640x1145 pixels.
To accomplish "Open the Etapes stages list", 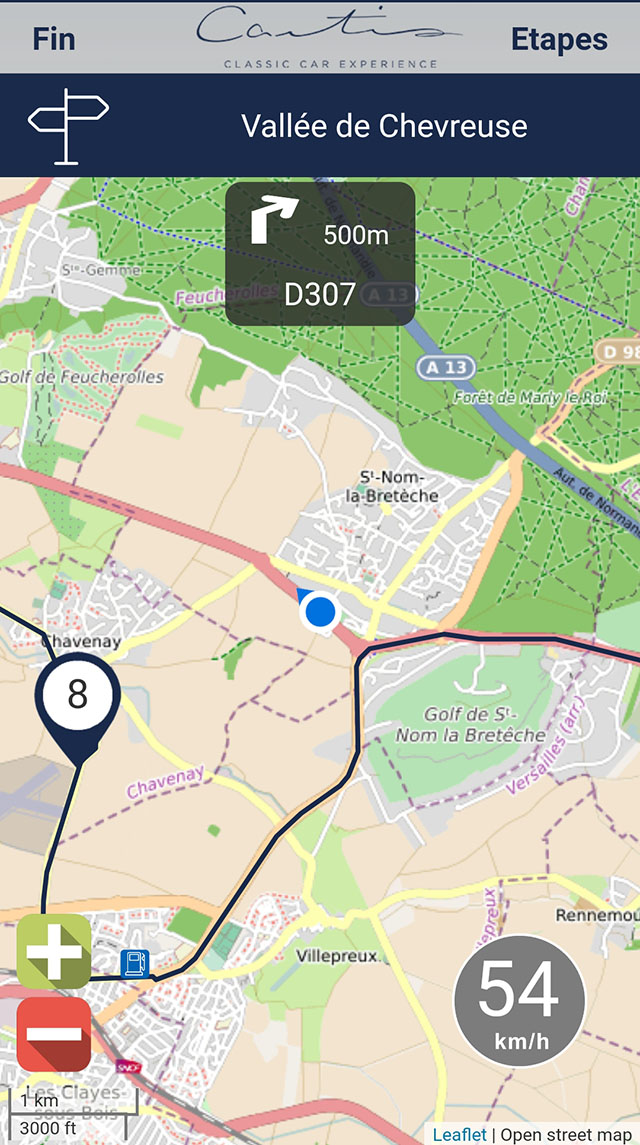I will point(559,39).
